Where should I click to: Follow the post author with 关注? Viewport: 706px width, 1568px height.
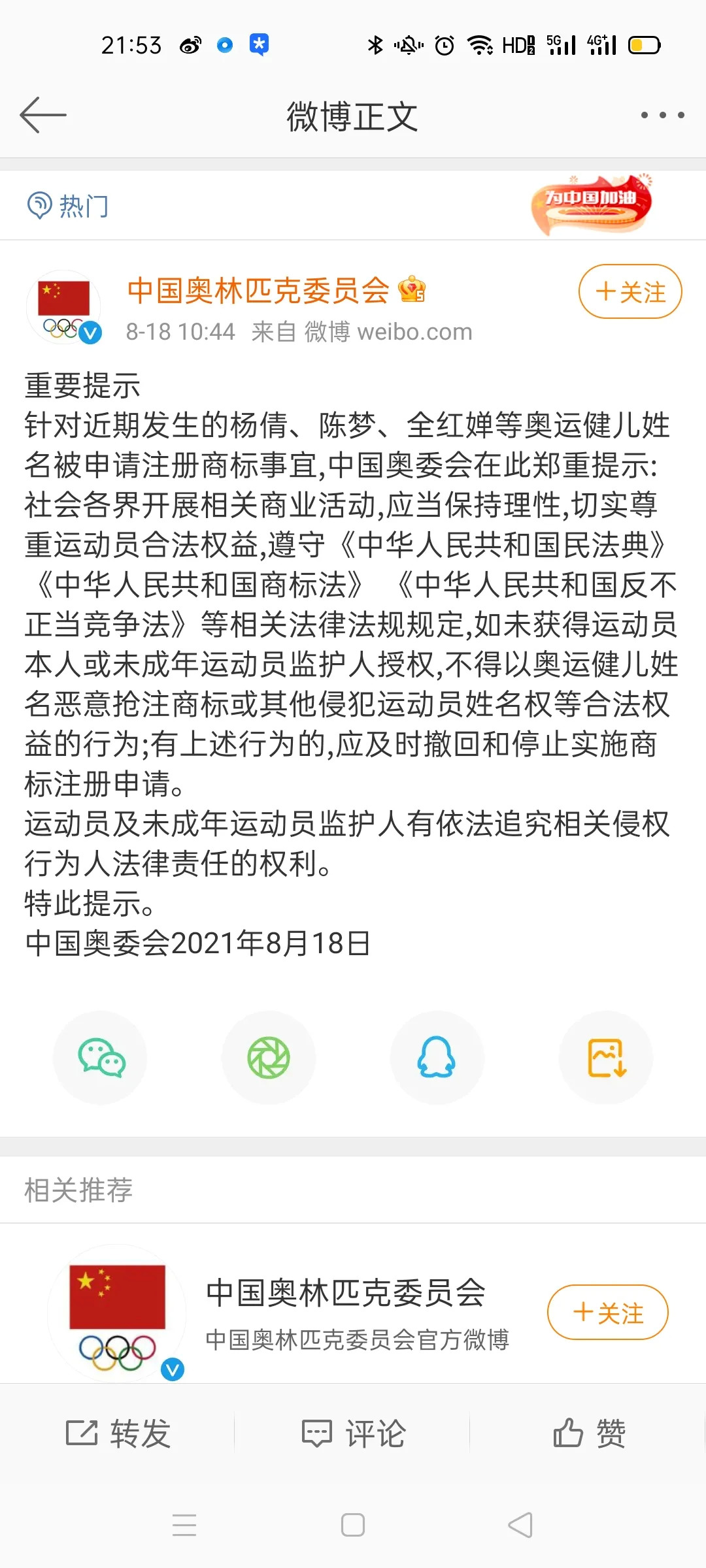point(630,291)
